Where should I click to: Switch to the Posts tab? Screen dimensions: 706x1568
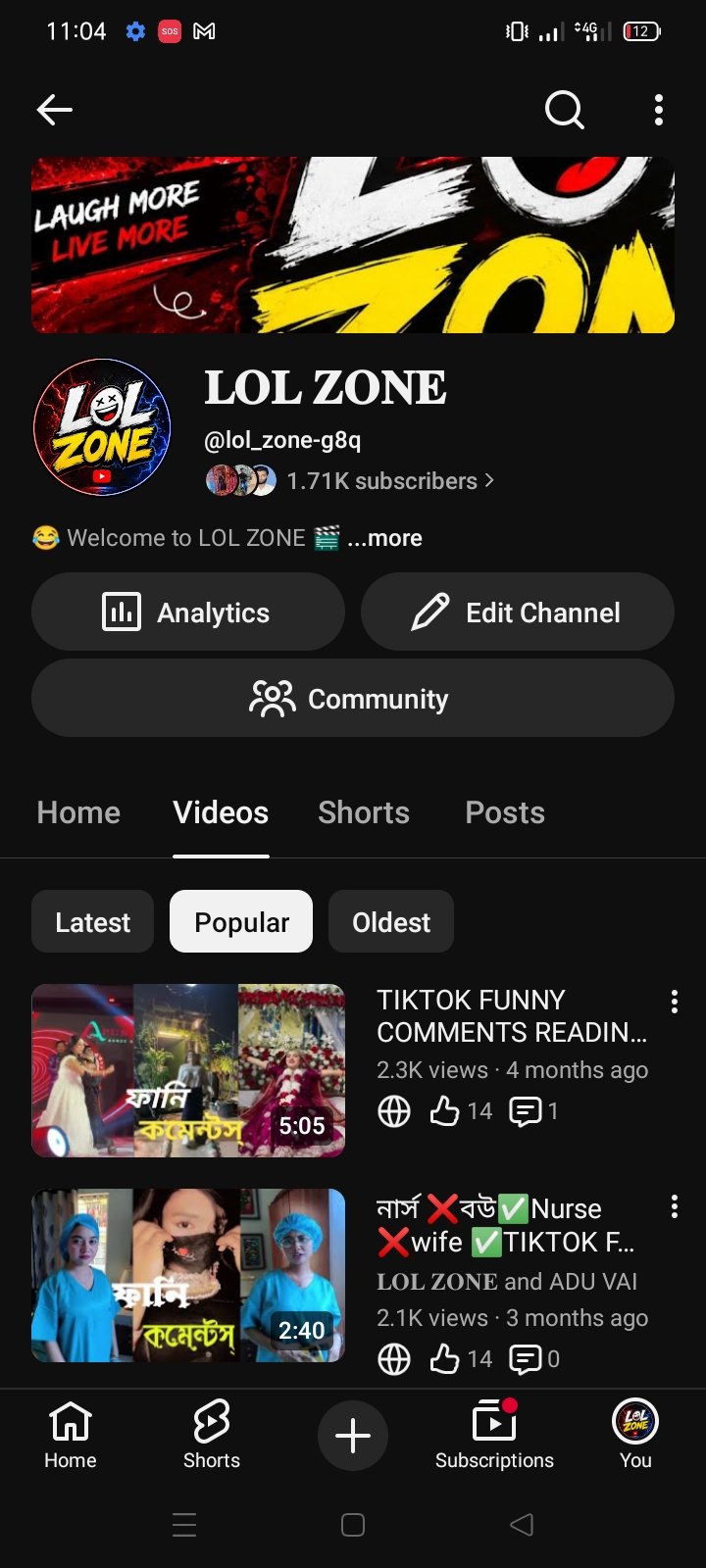505,812
